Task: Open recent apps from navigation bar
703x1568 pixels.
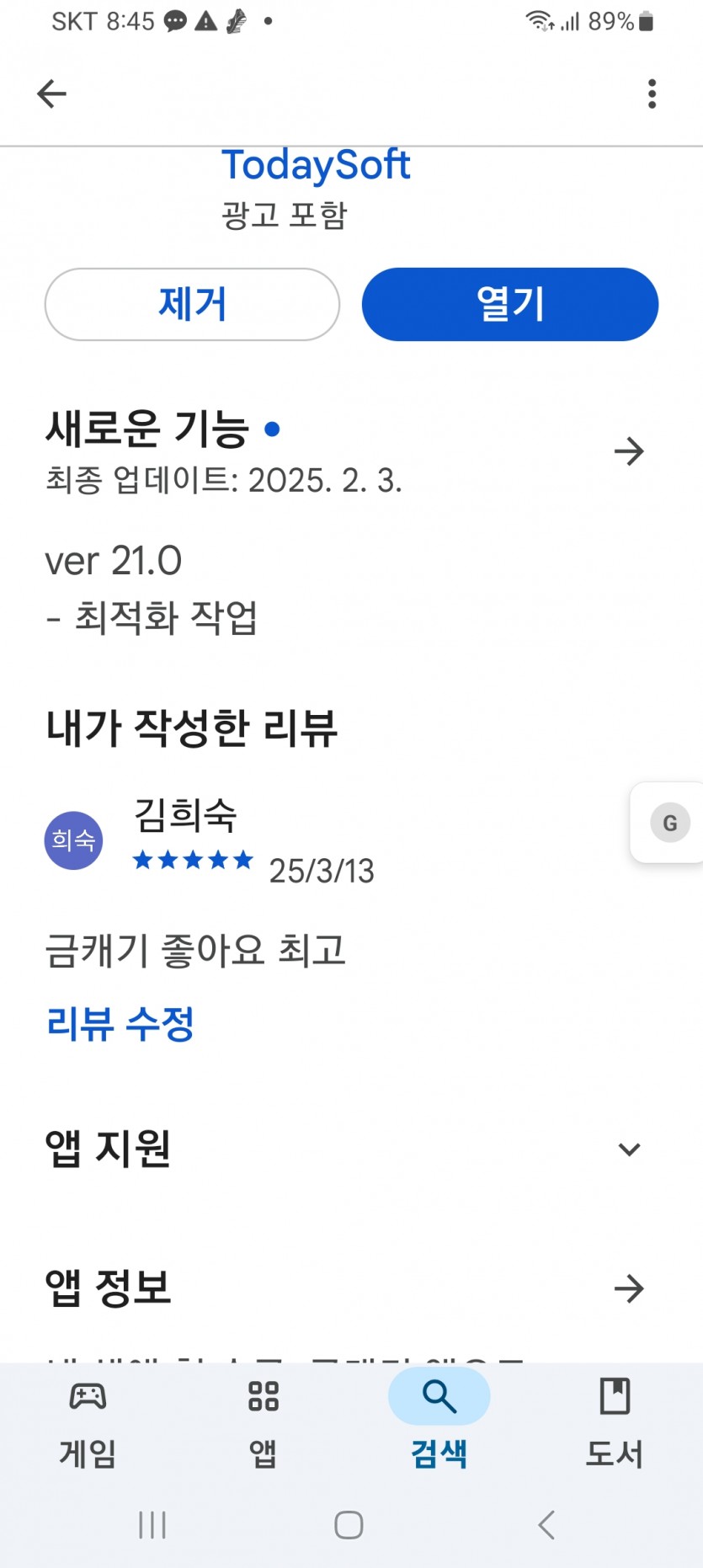Action: click(152, 1524)
